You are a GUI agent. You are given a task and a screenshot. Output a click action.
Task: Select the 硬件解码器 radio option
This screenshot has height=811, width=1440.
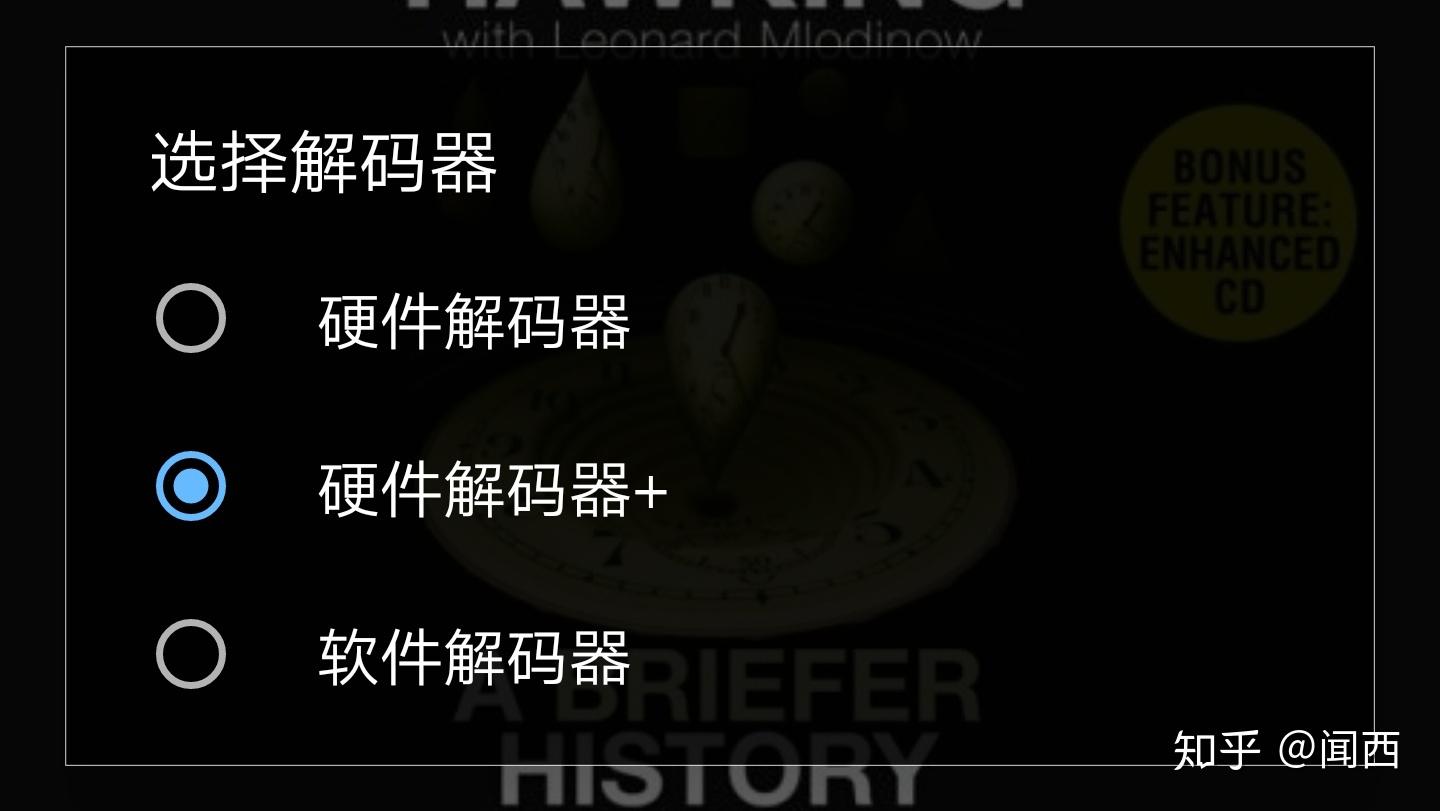click(x=191, y=319)
